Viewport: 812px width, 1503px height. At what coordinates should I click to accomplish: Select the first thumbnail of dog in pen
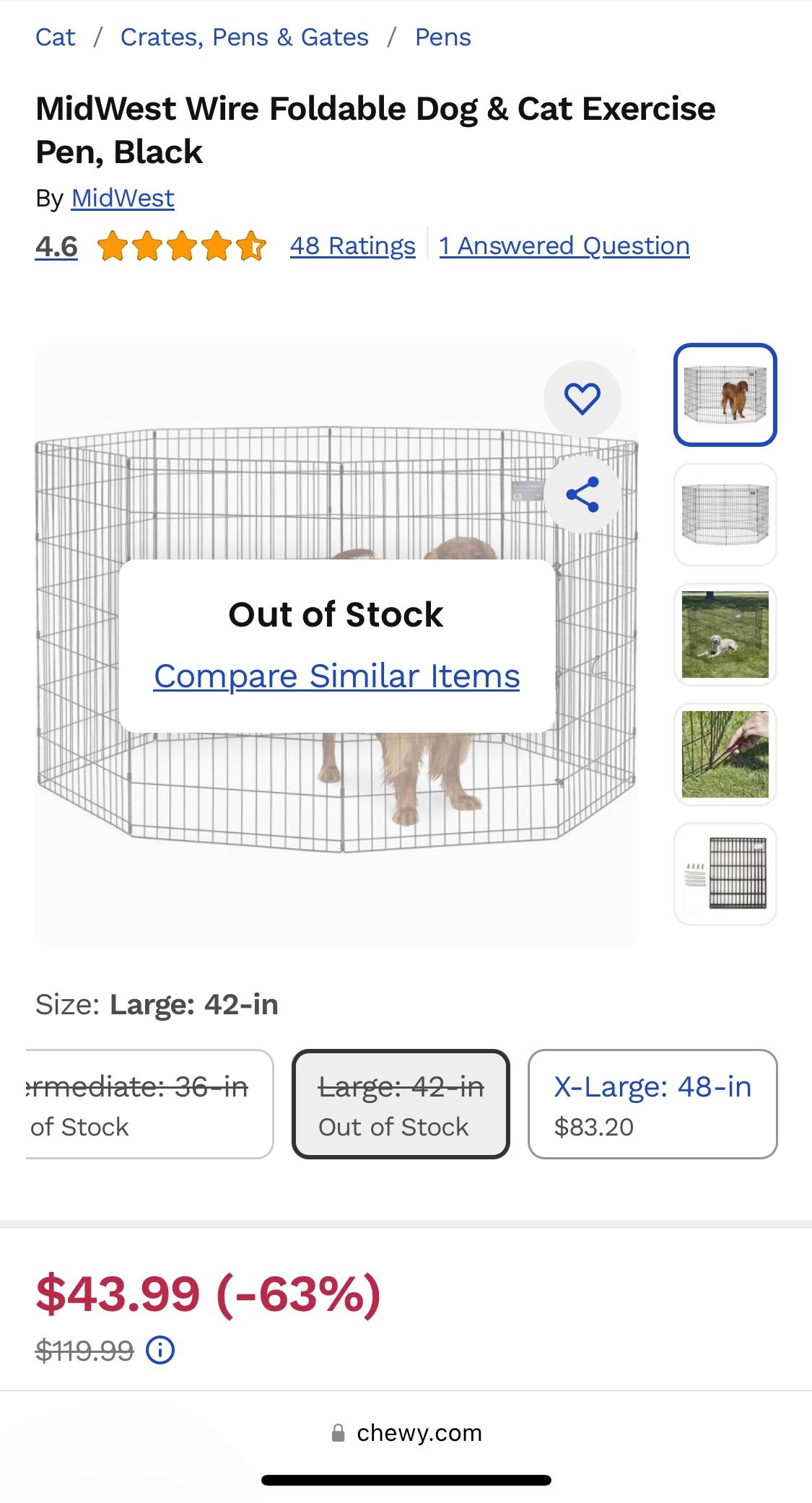(725, 395)
